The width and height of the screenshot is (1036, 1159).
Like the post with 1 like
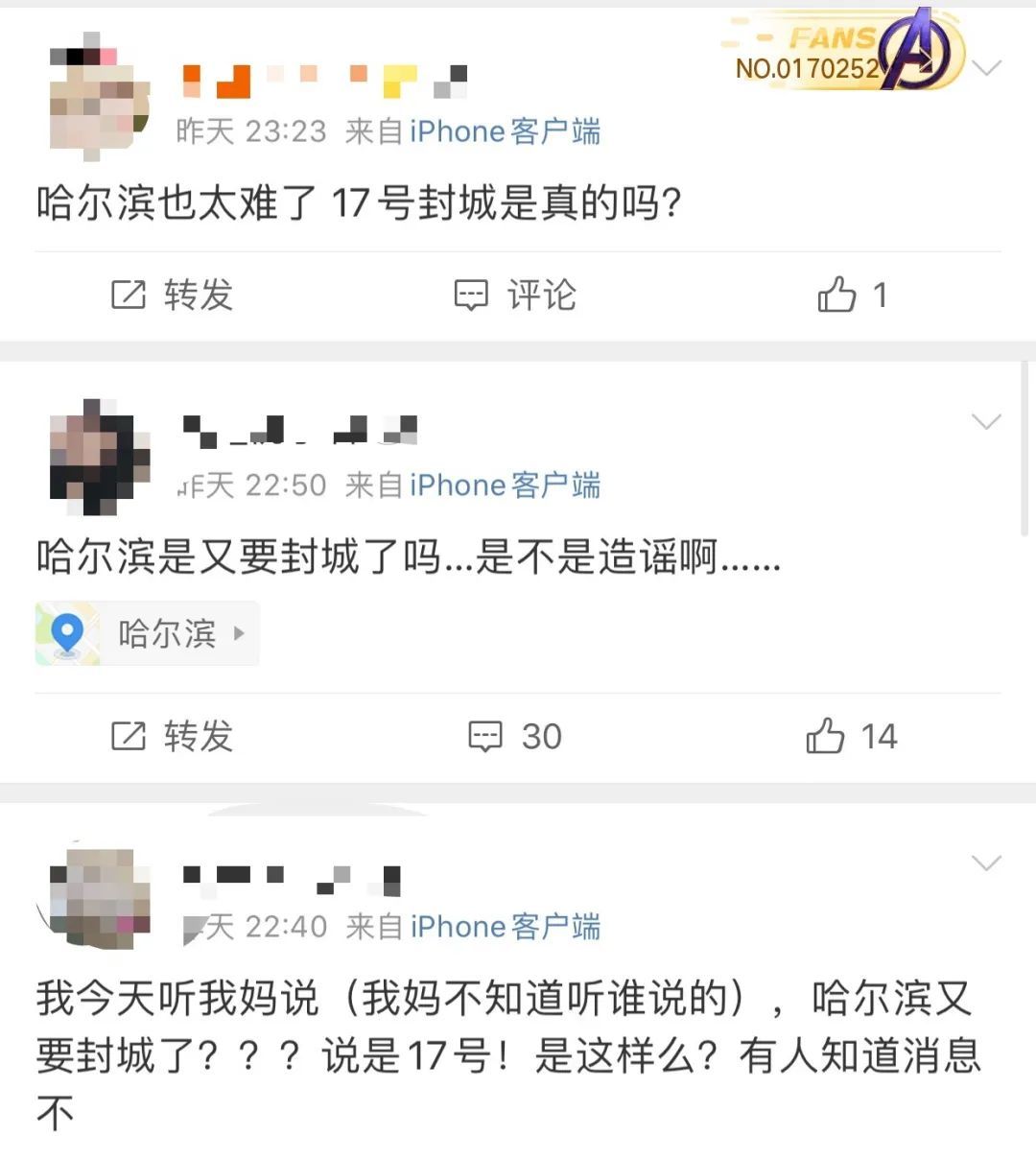tap(851, 295)
